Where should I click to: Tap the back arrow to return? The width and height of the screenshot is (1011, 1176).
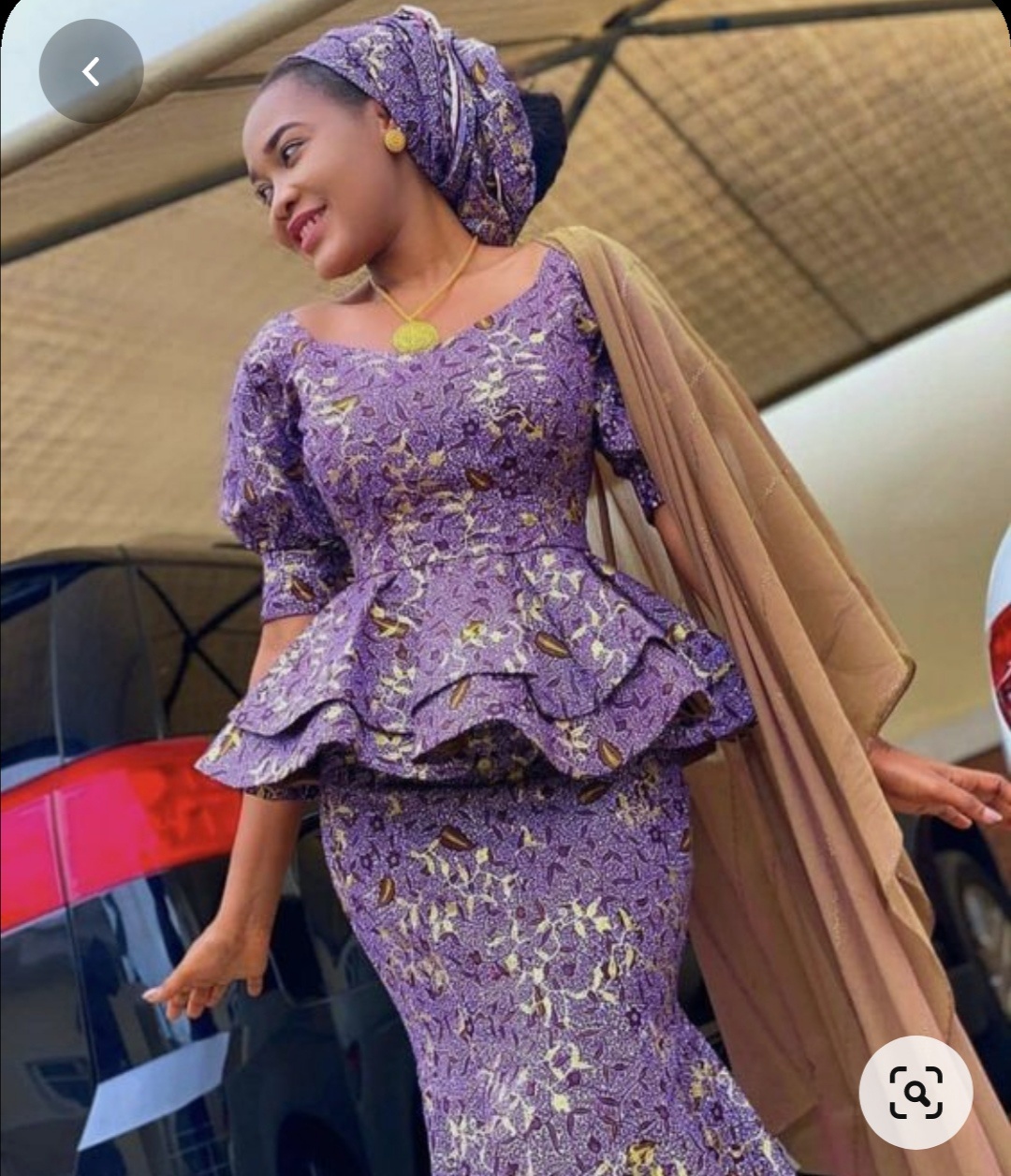91,71
